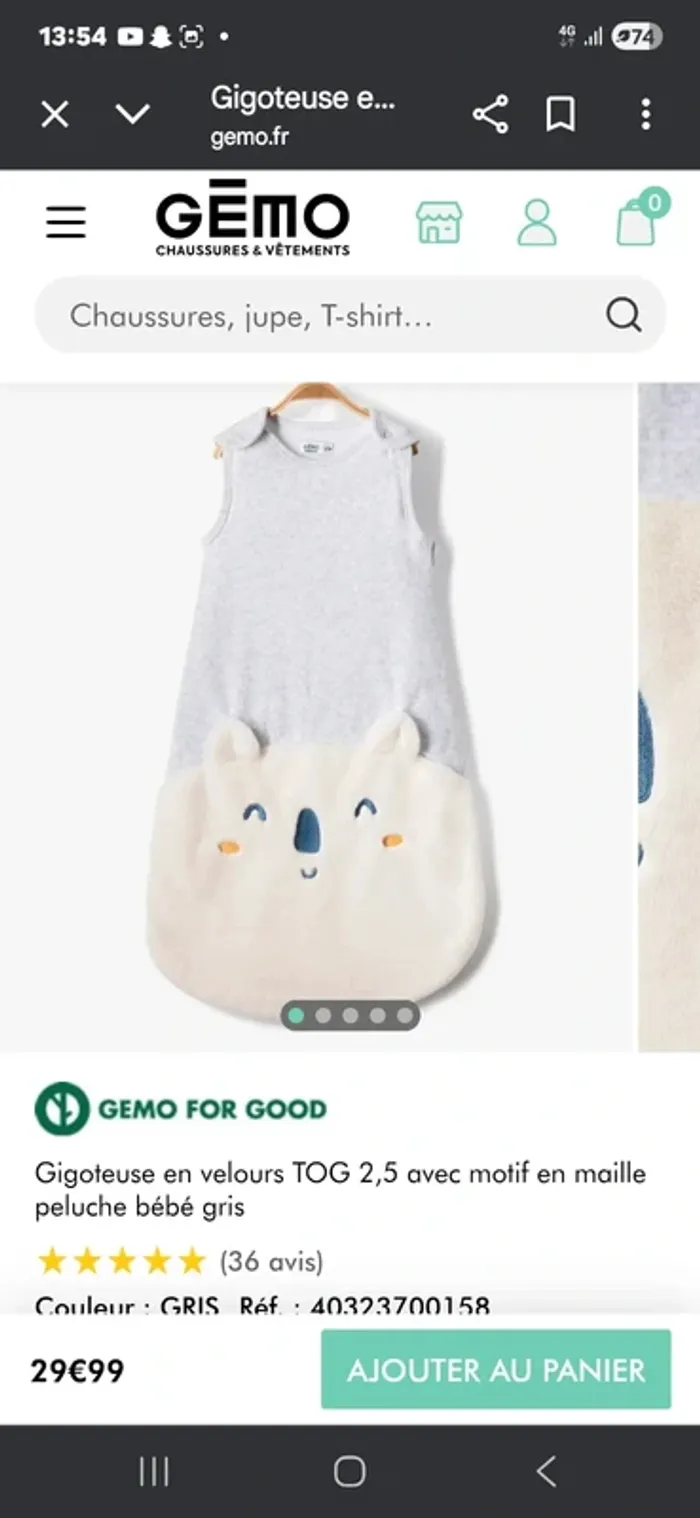Tap Ajouter au panier button

496,1369
